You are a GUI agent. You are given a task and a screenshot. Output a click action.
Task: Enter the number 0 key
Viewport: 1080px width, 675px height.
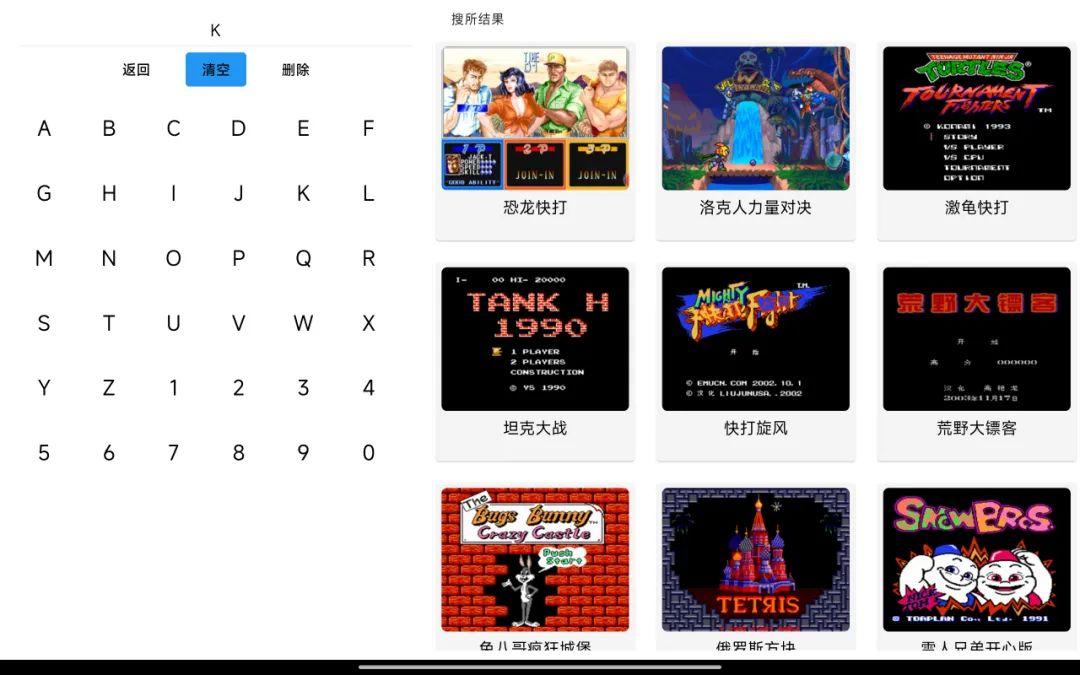368,453
